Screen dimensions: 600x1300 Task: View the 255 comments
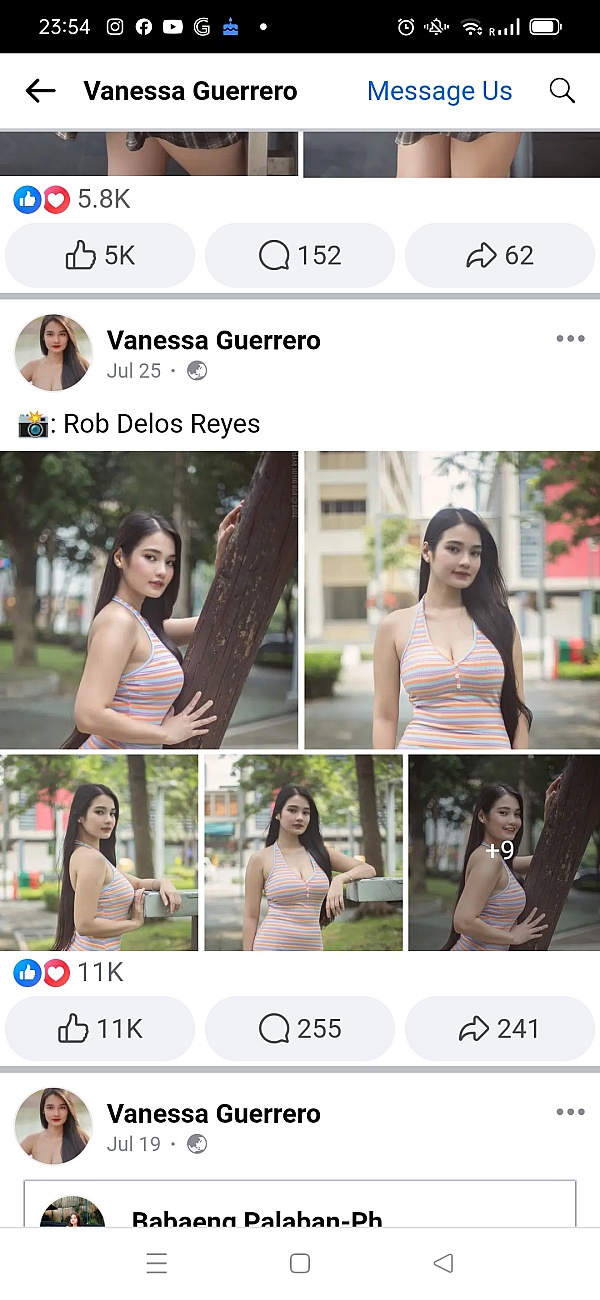click(x=300, y=1029)
